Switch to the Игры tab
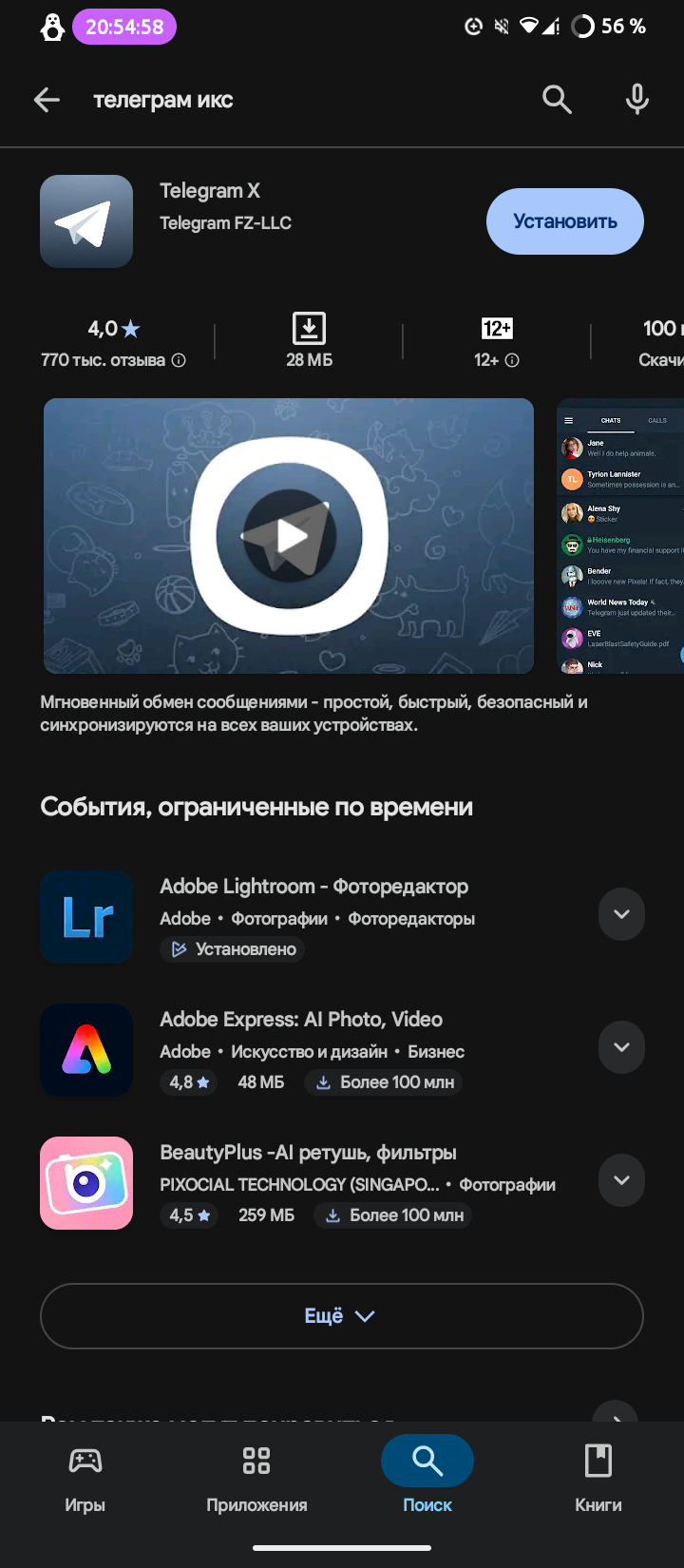Image resolution: width=684 pixels, height=1568 pixels. click(85, 1478)
